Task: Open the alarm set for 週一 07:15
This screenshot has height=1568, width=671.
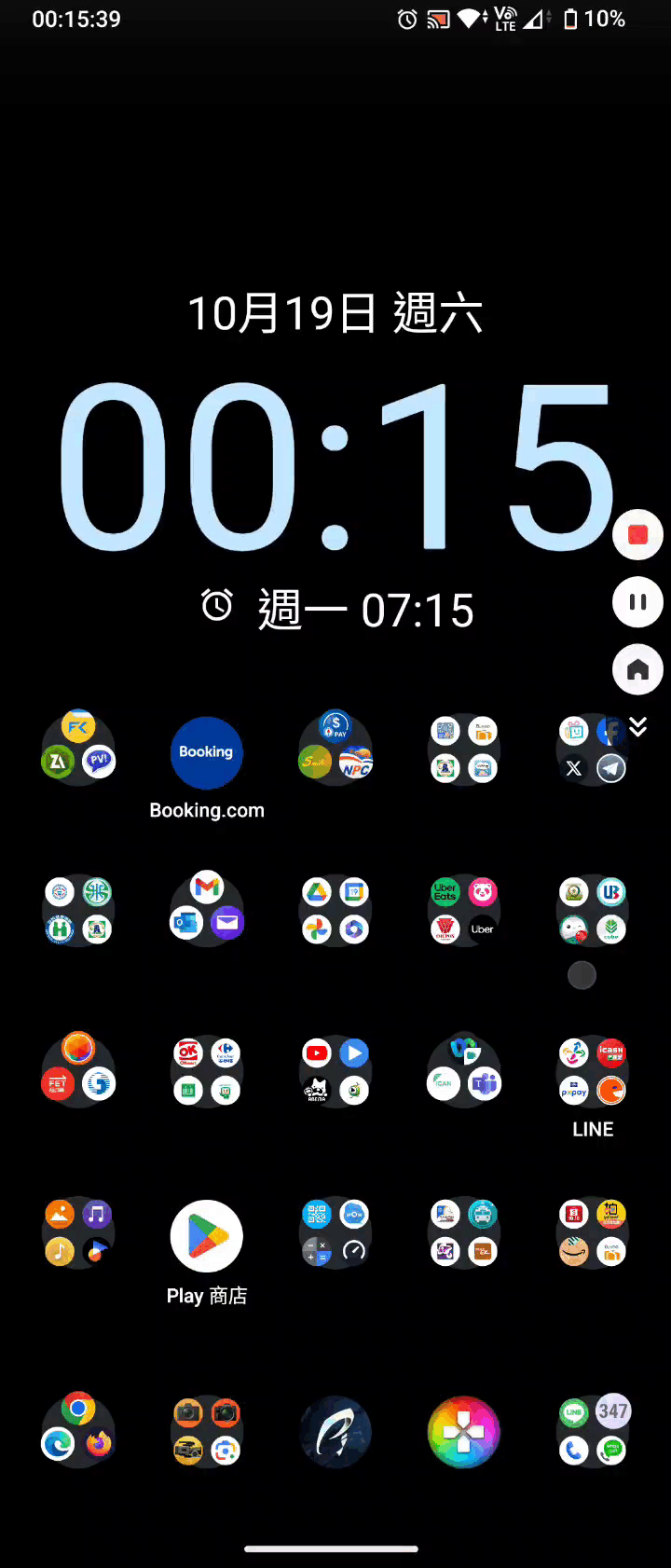Action: pyautogui.click(x=337, y=610)
